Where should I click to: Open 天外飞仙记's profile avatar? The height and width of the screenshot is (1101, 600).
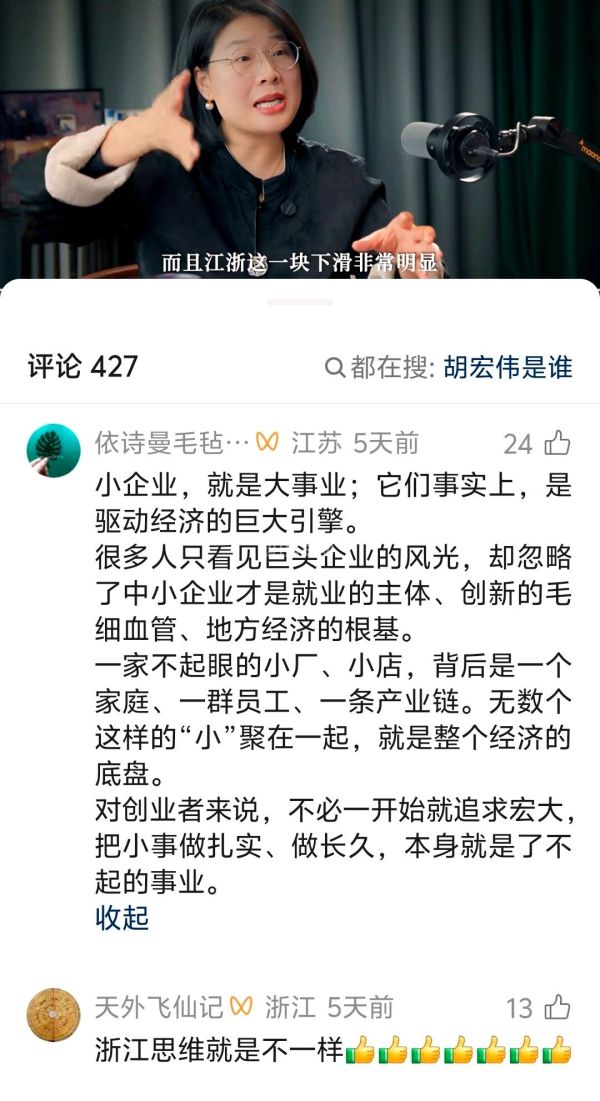(53, 1015)
